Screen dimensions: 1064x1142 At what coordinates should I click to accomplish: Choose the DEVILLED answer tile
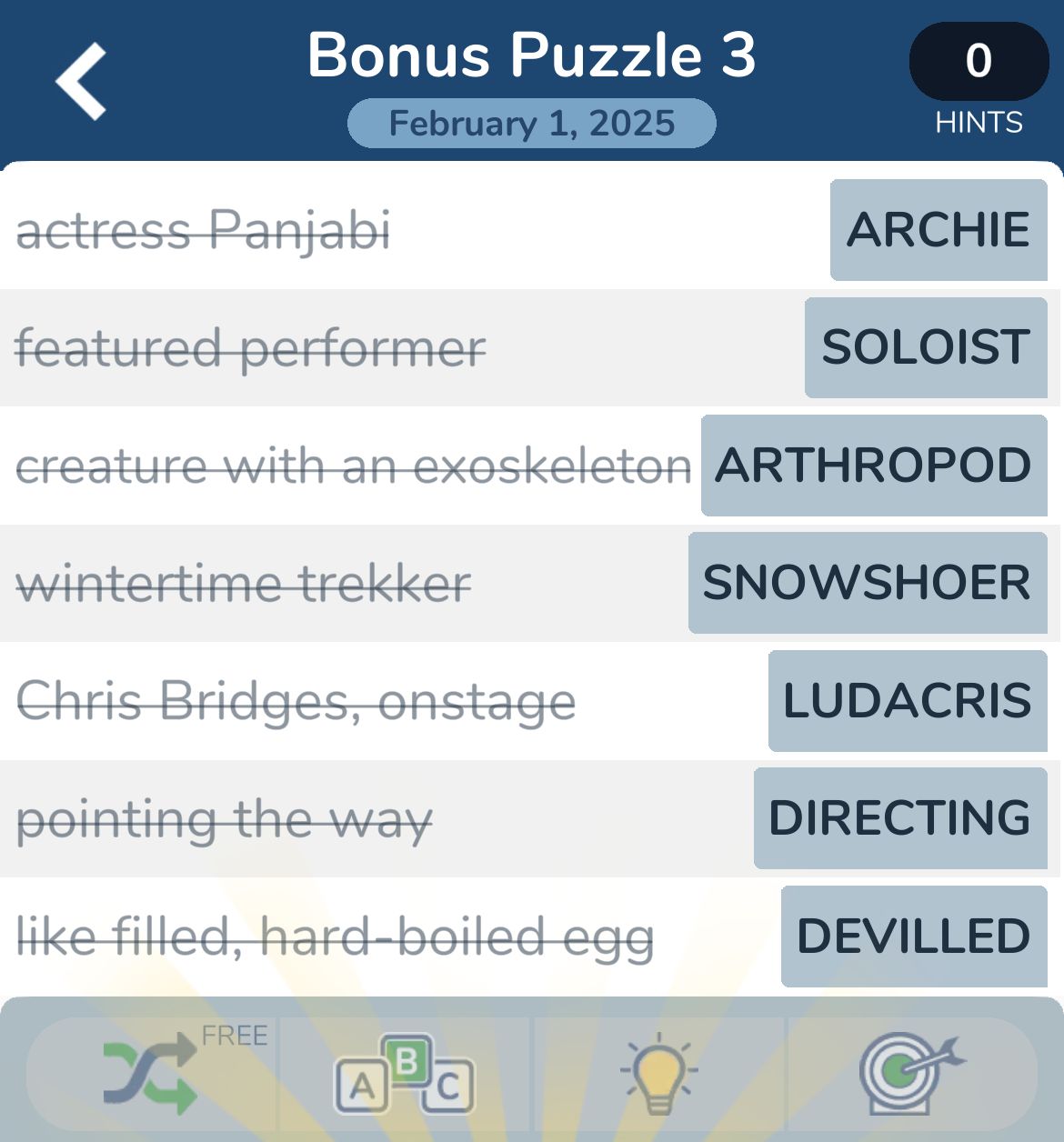(x=914, y=937)
